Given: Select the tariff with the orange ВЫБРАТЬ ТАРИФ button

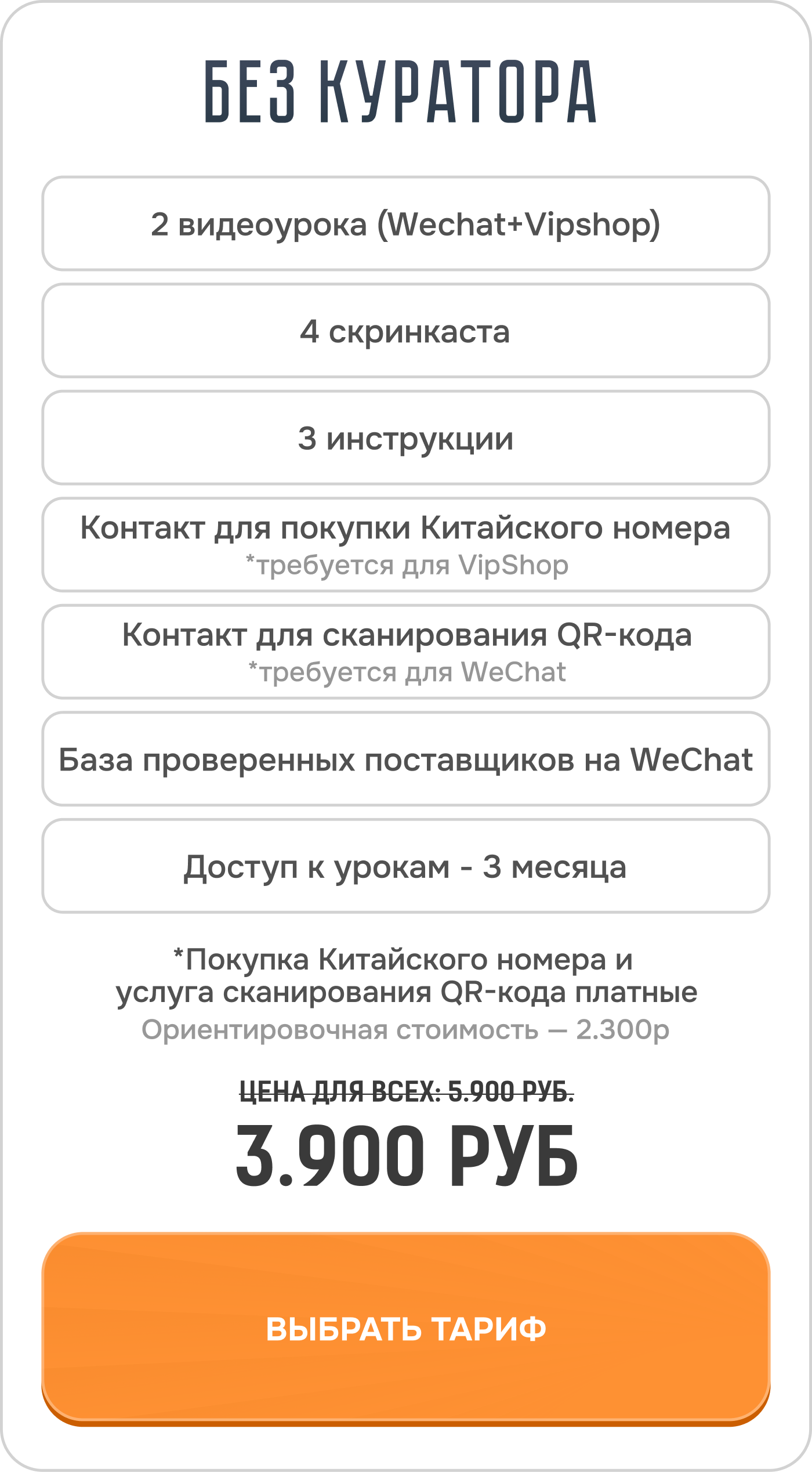Looking at the screenshot, I should (x=406, y=1328).
